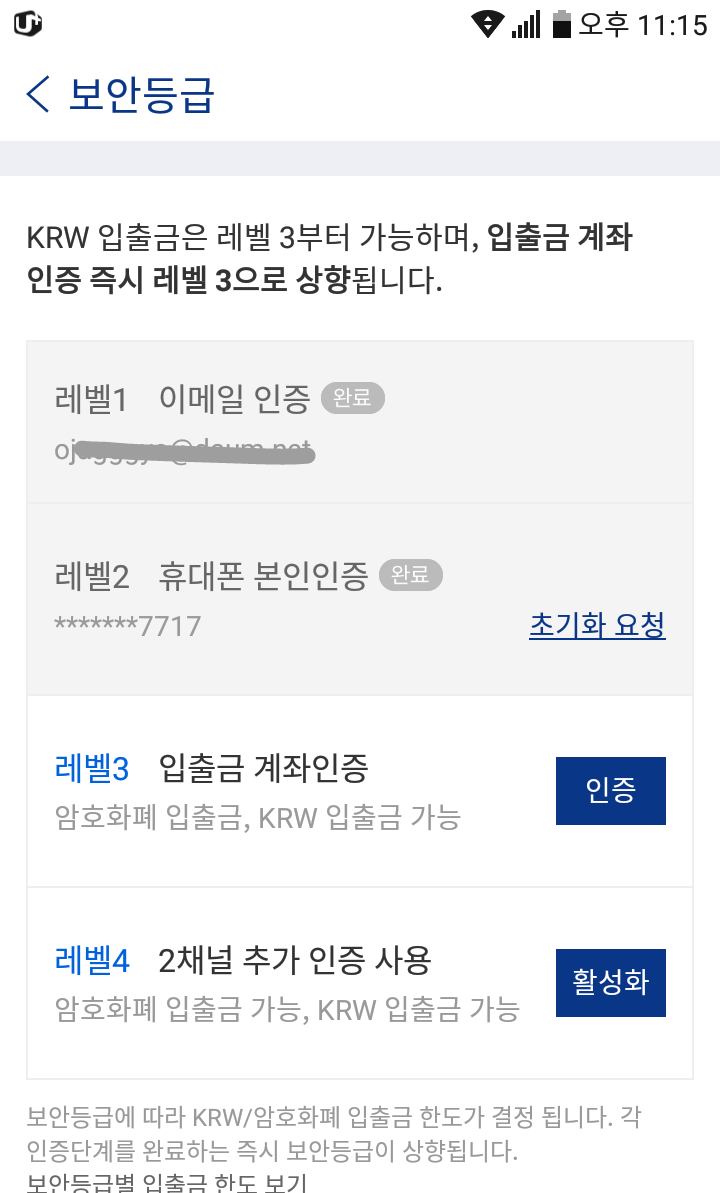Activate 2채널 추가 인증 with 활성화
The width and height of the screenshot is (720, 1193).
[x=610, y=982]
